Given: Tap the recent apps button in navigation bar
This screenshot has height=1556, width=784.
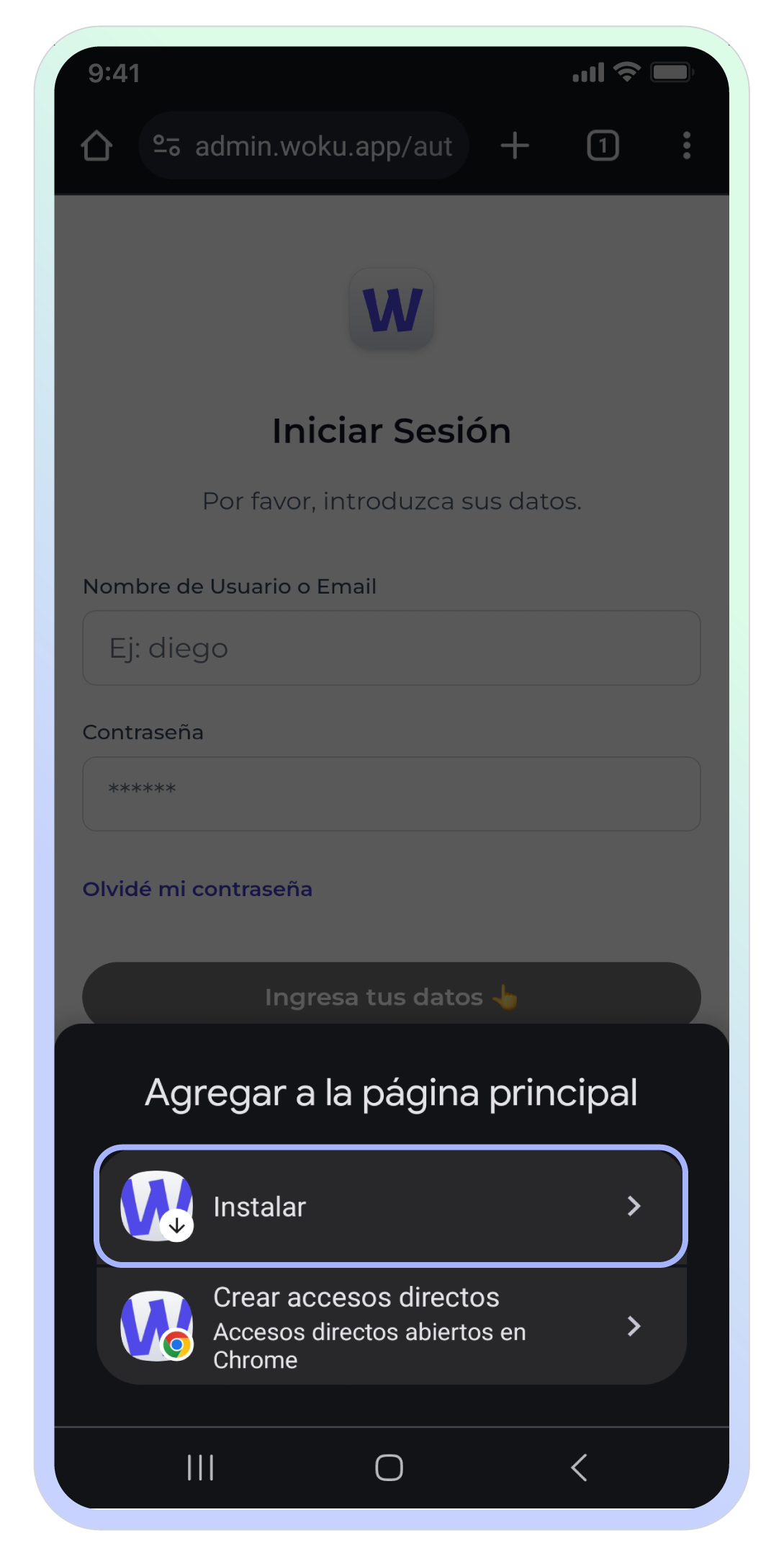Looking at the screenshot, I should 199,1467.
